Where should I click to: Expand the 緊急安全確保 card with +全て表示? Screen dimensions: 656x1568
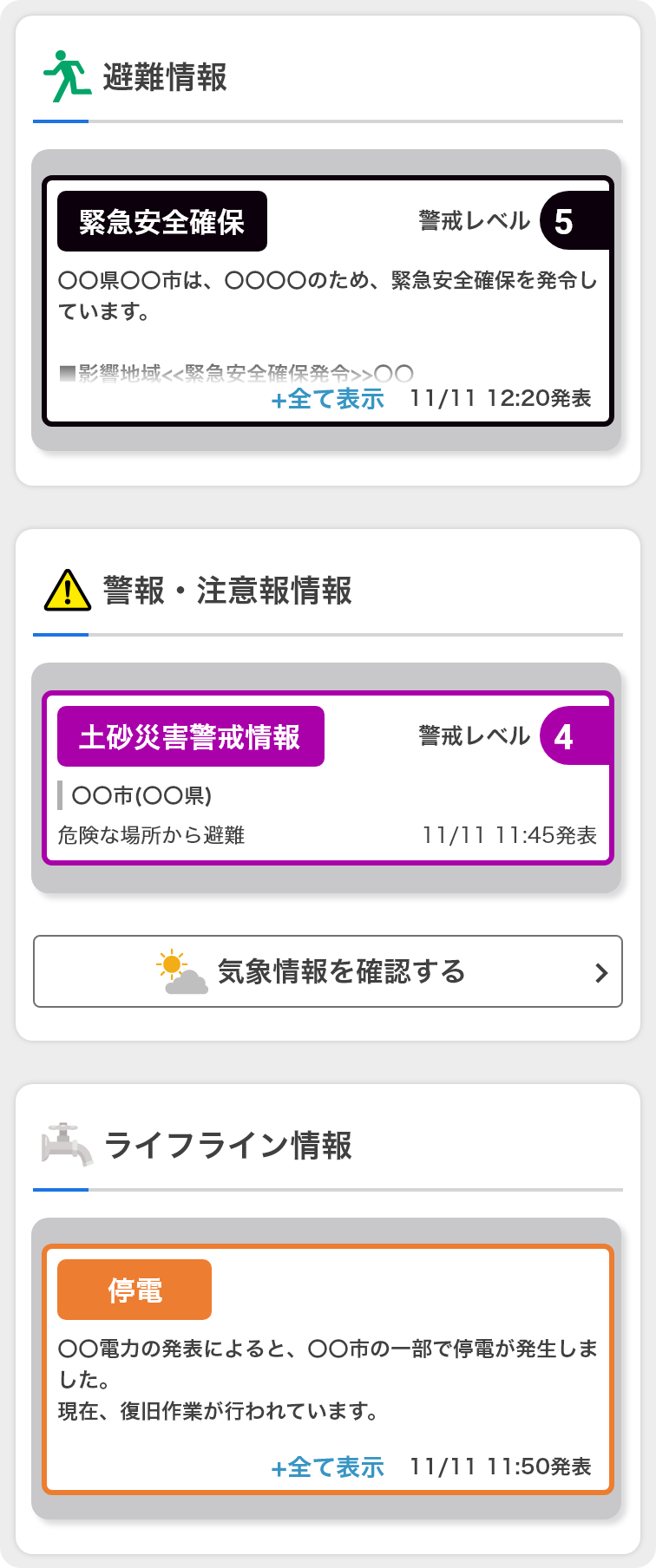(327, 399)
